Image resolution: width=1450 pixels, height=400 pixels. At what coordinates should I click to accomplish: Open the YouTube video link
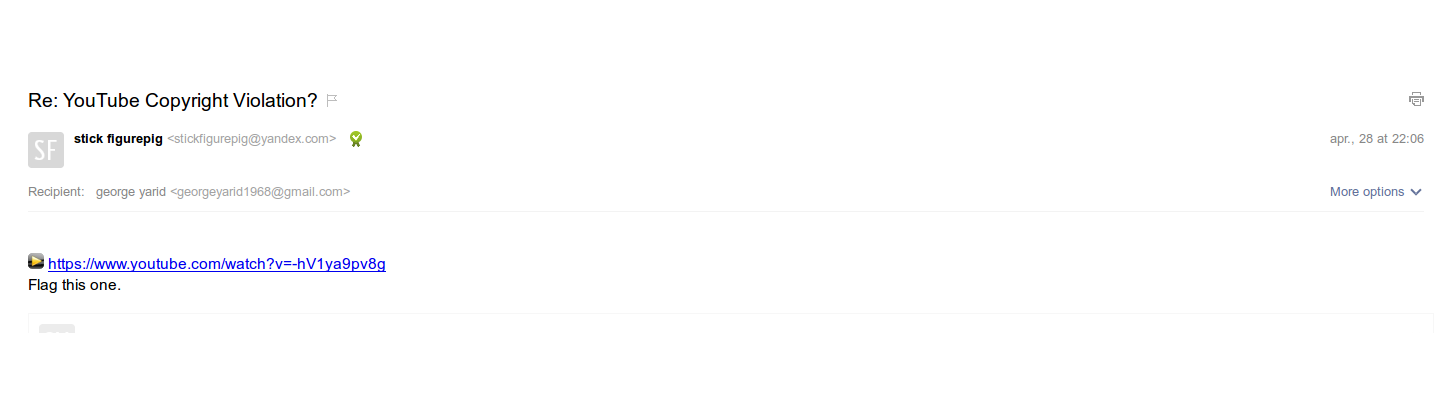[217, 264]
